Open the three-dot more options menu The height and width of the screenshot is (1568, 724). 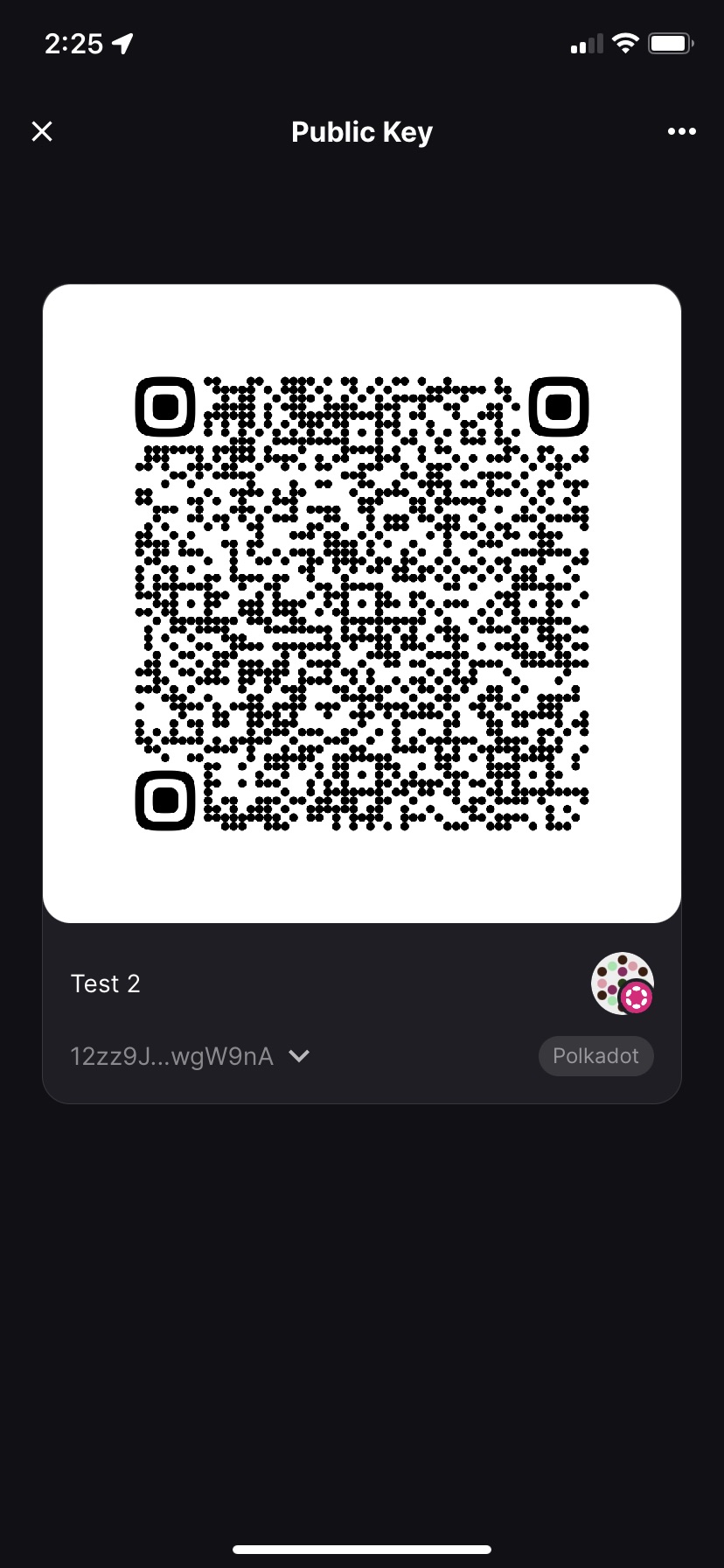(681, 131)
